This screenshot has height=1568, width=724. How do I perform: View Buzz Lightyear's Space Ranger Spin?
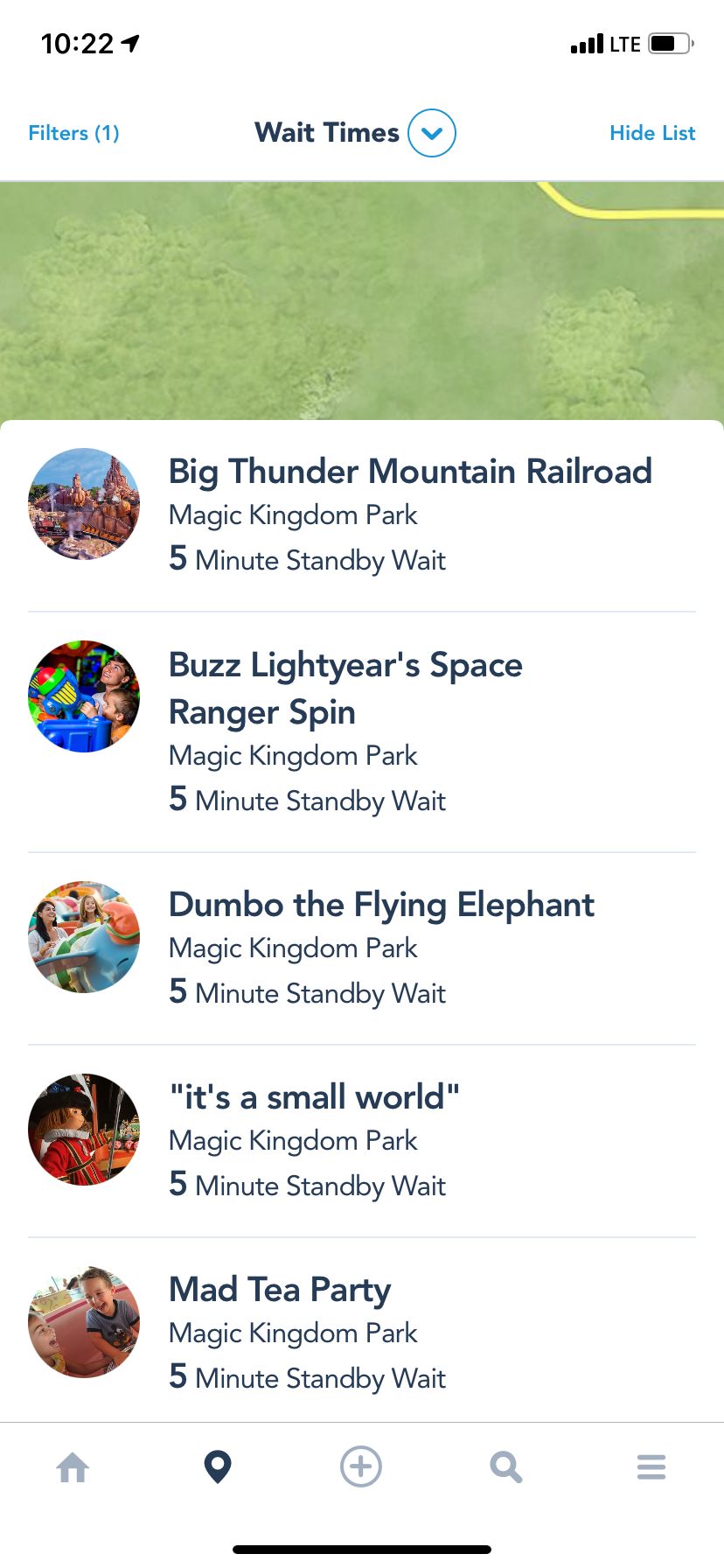345,689
